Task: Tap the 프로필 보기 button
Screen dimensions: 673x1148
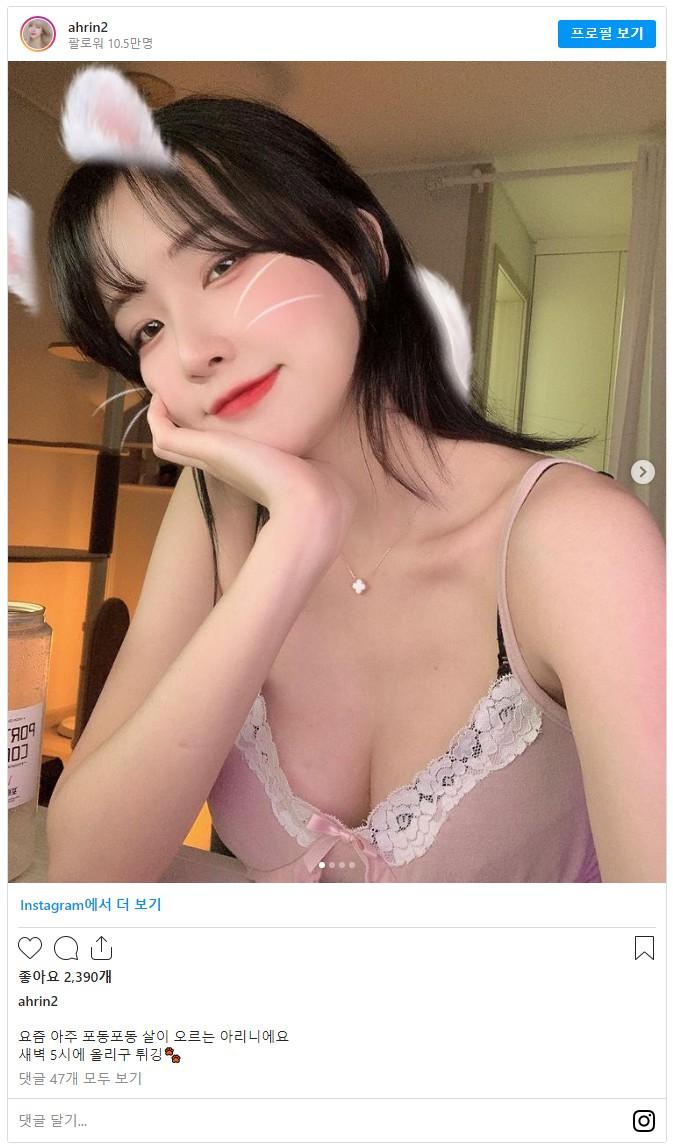Action: click(606, 33)
